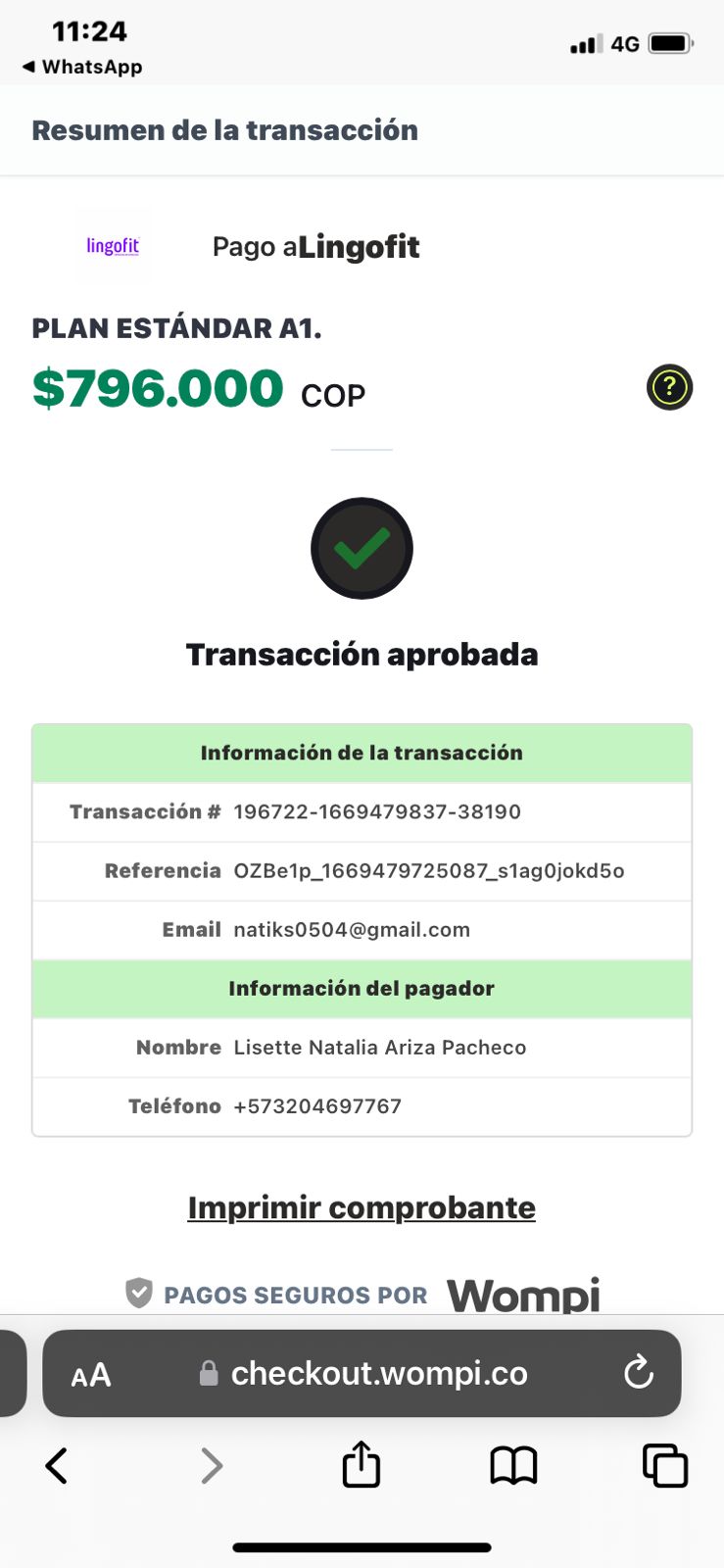Screen dimensions: 724x1568
Task: Show all open Safari tabs
Action: 665,1466
